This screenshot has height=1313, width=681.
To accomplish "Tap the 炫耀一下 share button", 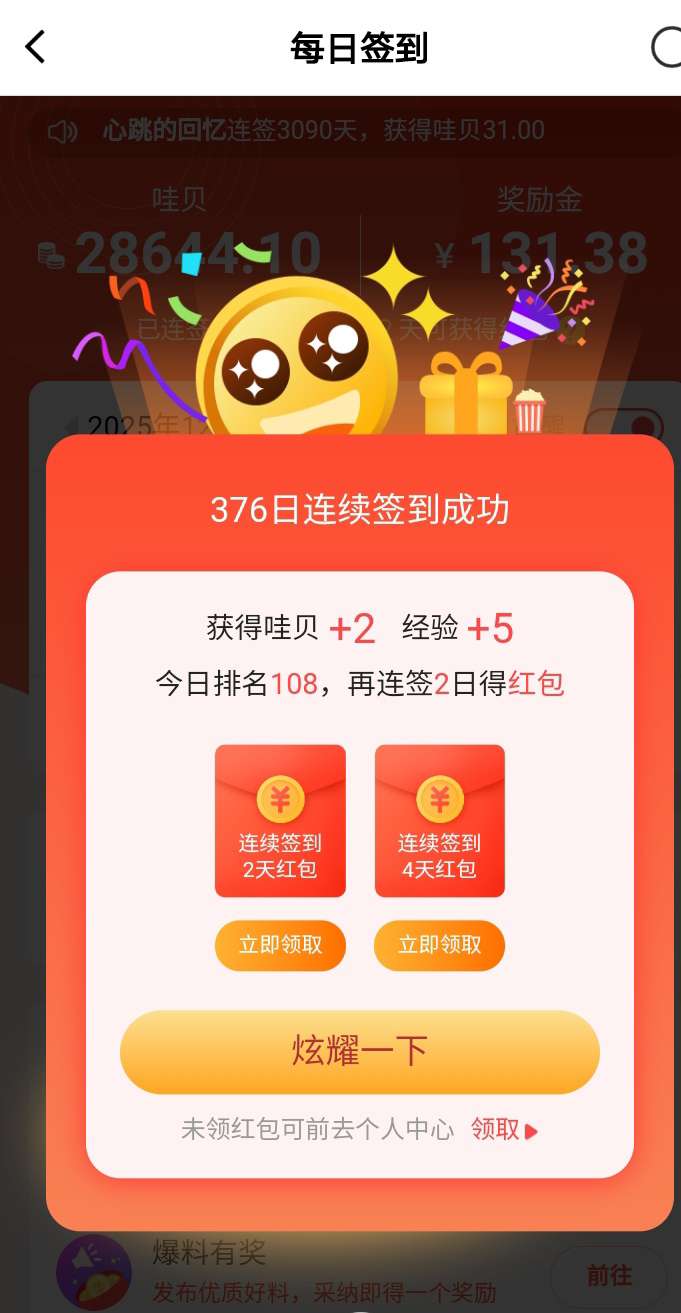I will point(360,1051).
